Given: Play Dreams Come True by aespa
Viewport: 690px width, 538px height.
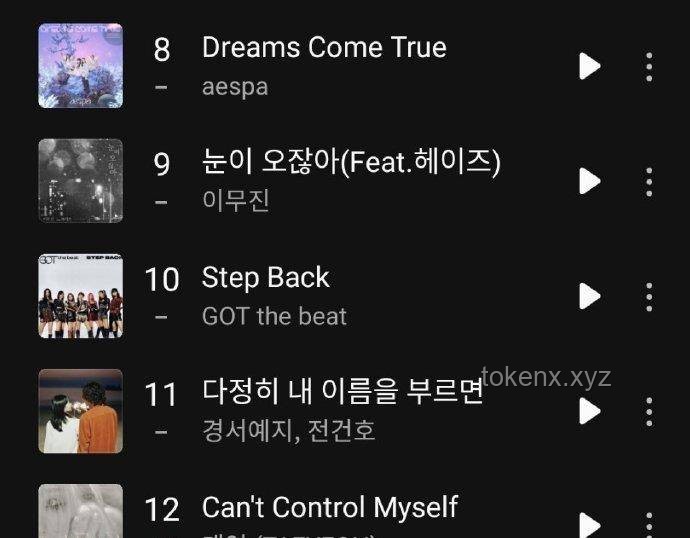Looking at the screenshot, I should [589, 66].
